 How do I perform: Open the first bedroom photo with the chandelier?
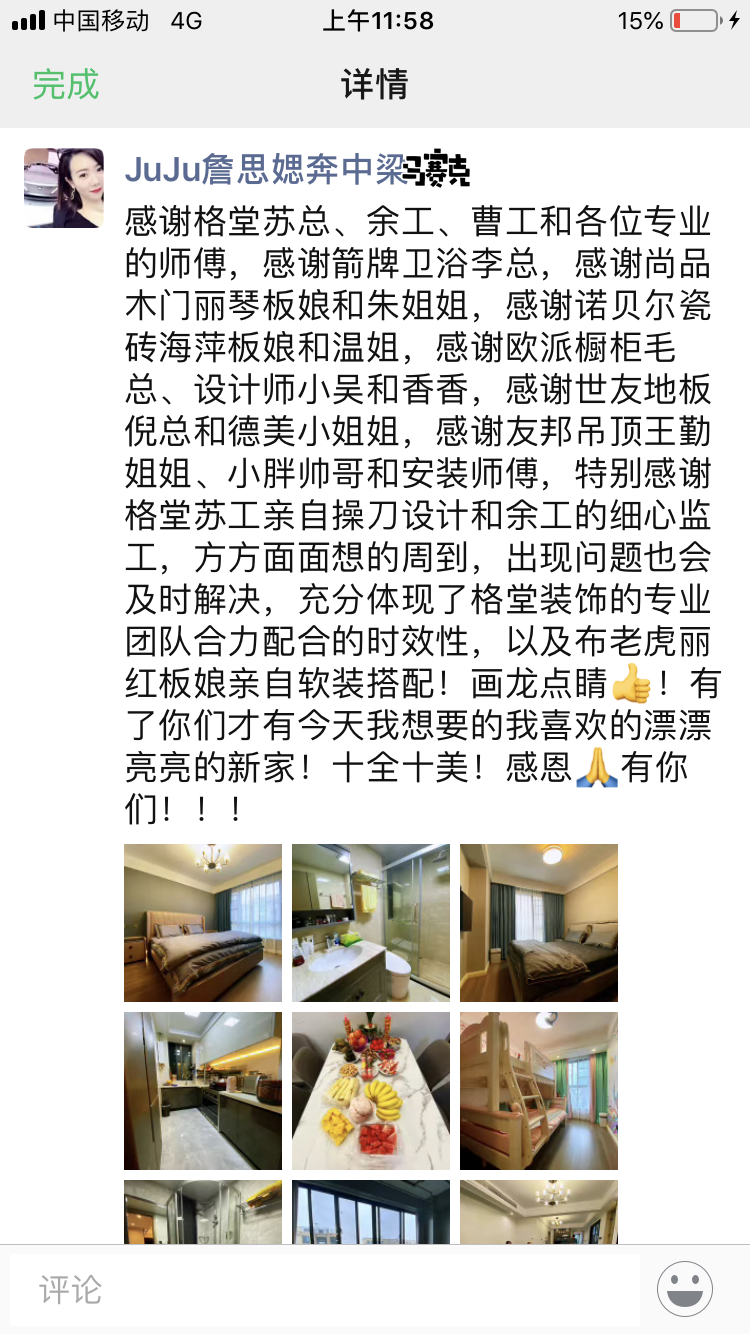(203, 922)
